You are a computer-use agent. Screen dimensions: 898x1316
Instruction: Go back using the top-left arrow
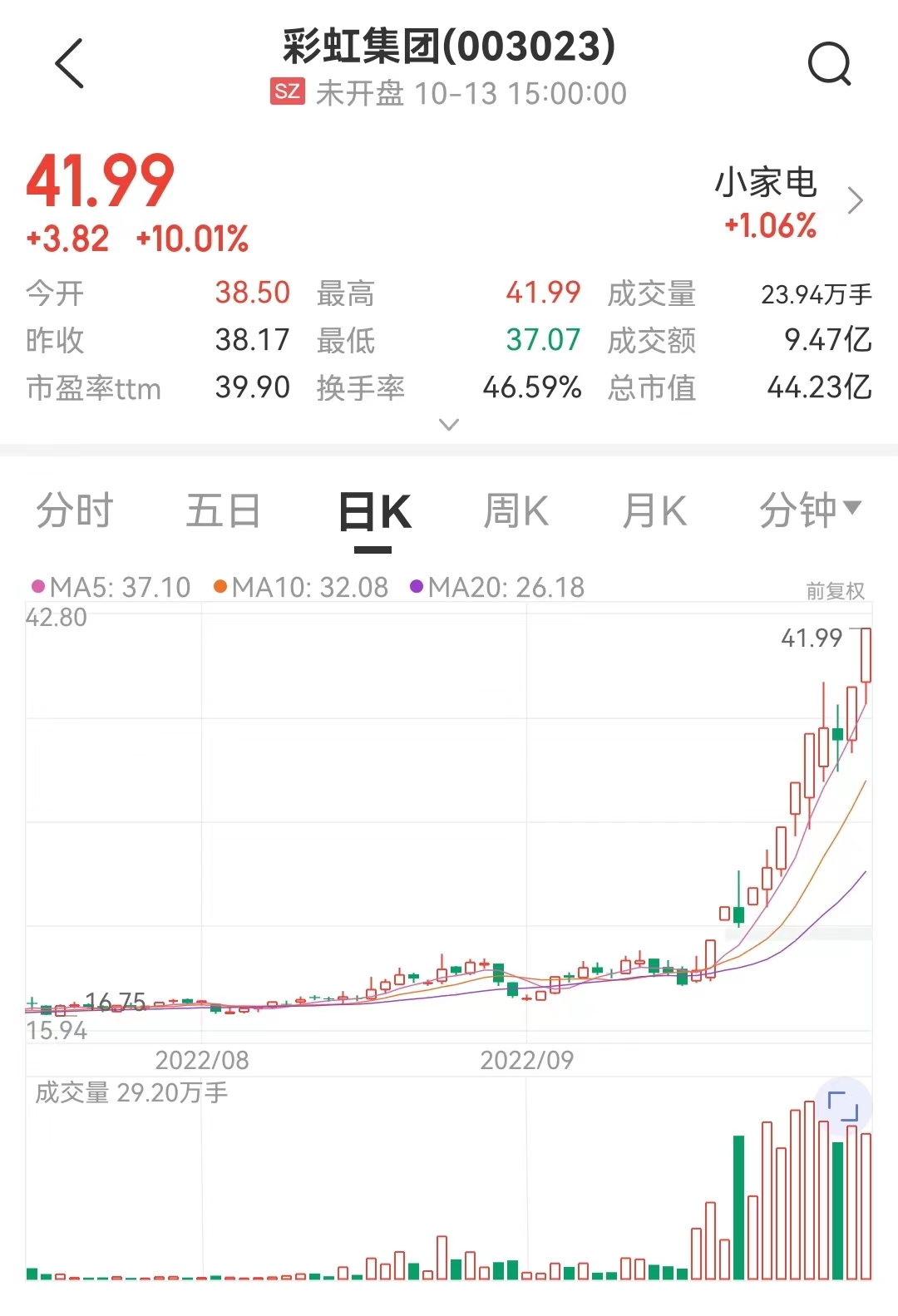pos(70,63)
